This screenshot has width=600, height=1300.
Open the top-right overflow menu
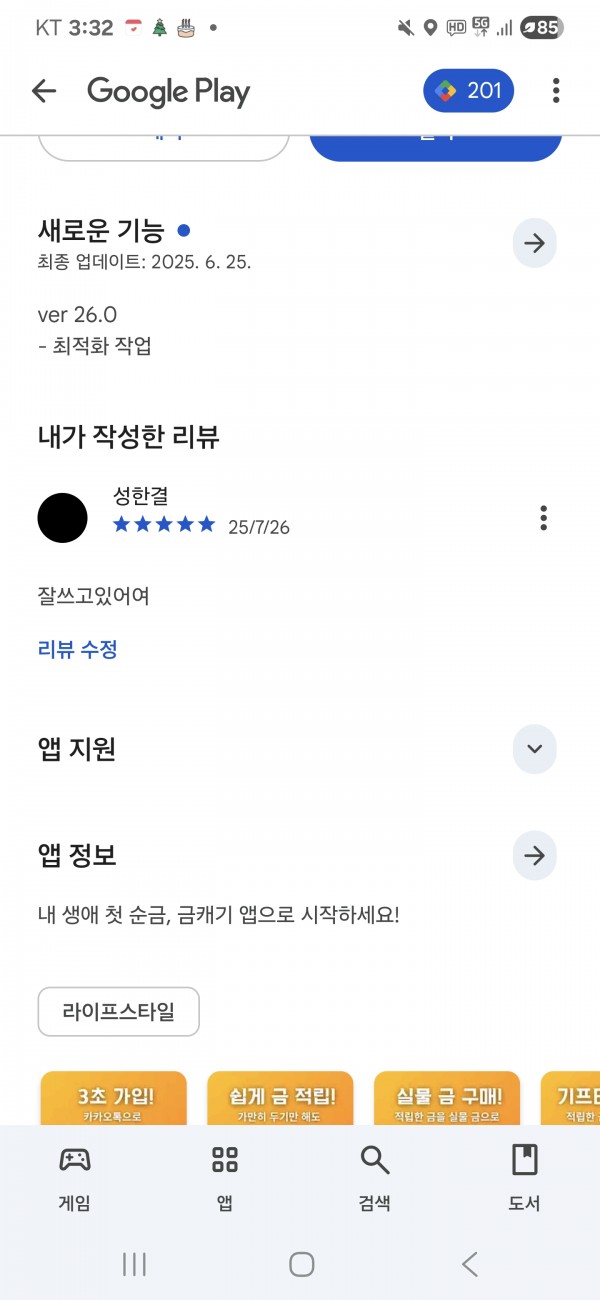tap(556, 91)
